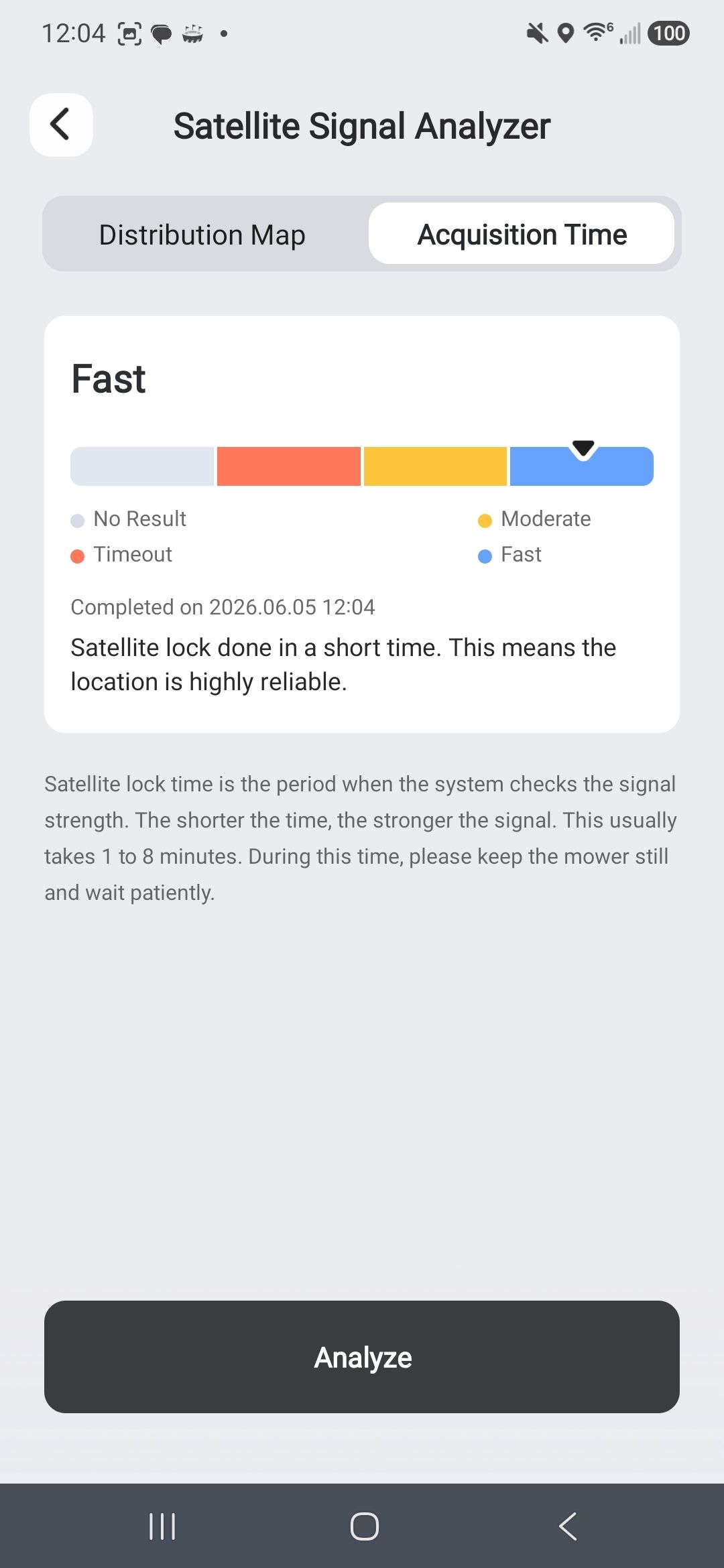This screenshot has width=724, height=1568.
Task: Go back from Satellite Signal Analyzer
Action: click(61, 125)
